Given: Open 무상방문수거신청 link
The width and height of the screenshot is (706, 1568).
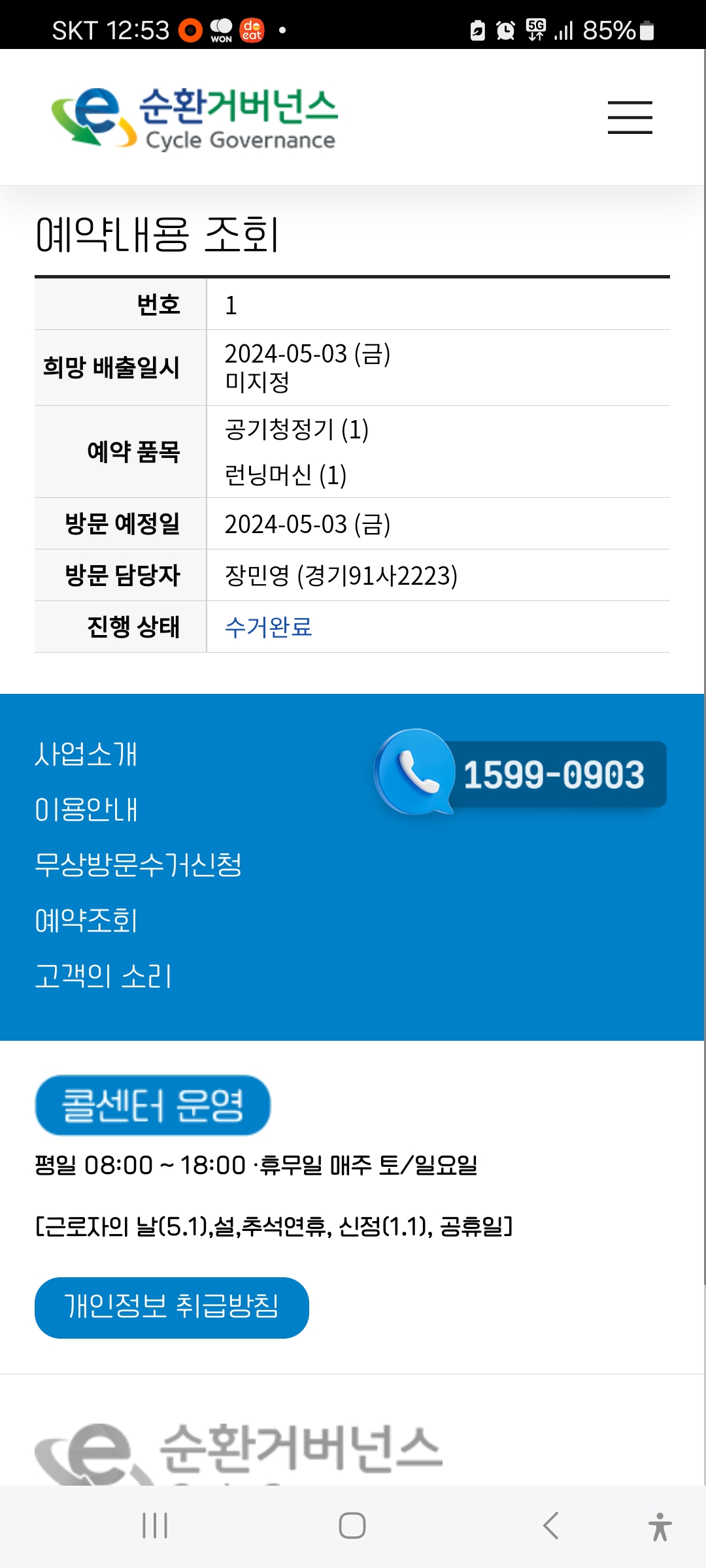Looking at the screenshot, I should pyautogui.click(x=138, y=865).
